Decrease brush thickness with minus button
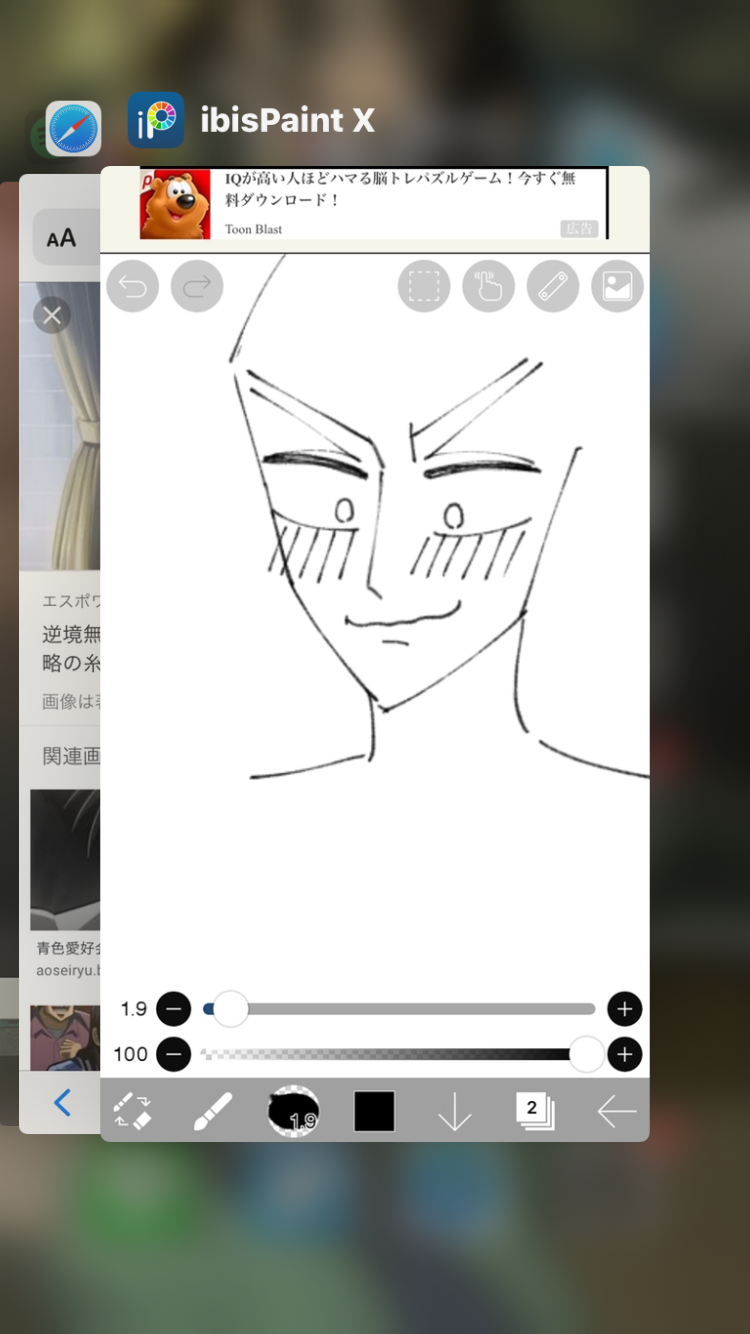750x1334 pixels. tap(174, 1009)
